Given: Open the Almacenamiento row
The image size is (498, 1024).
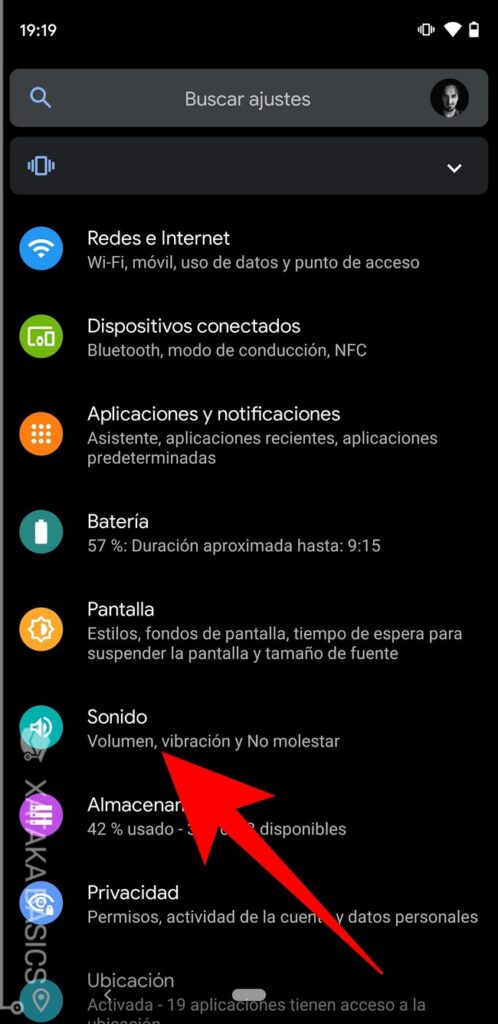Looking at the screenshot, I should 249,816.
